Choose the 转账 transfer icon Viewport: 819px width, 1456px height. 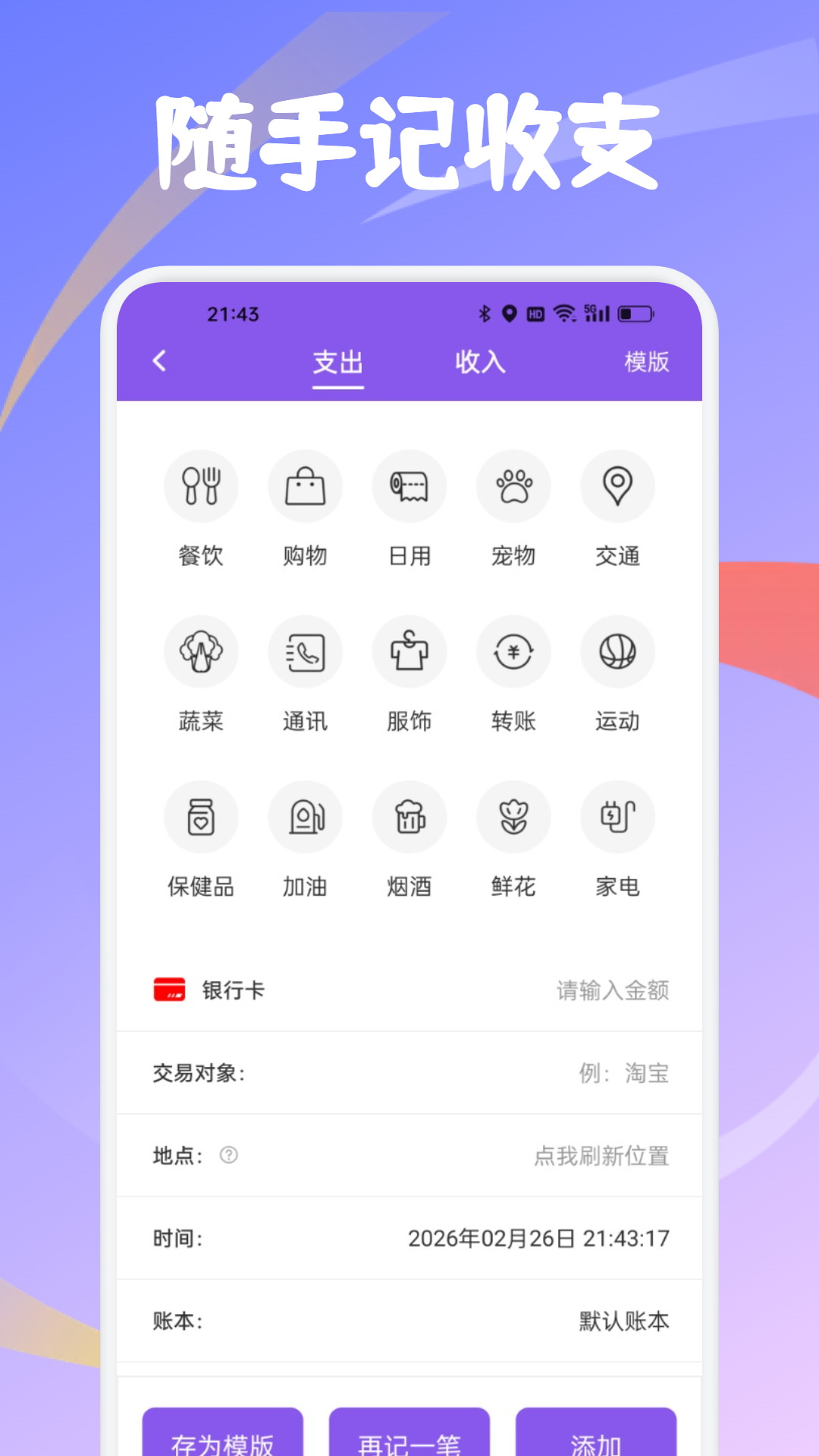[513, 651]
